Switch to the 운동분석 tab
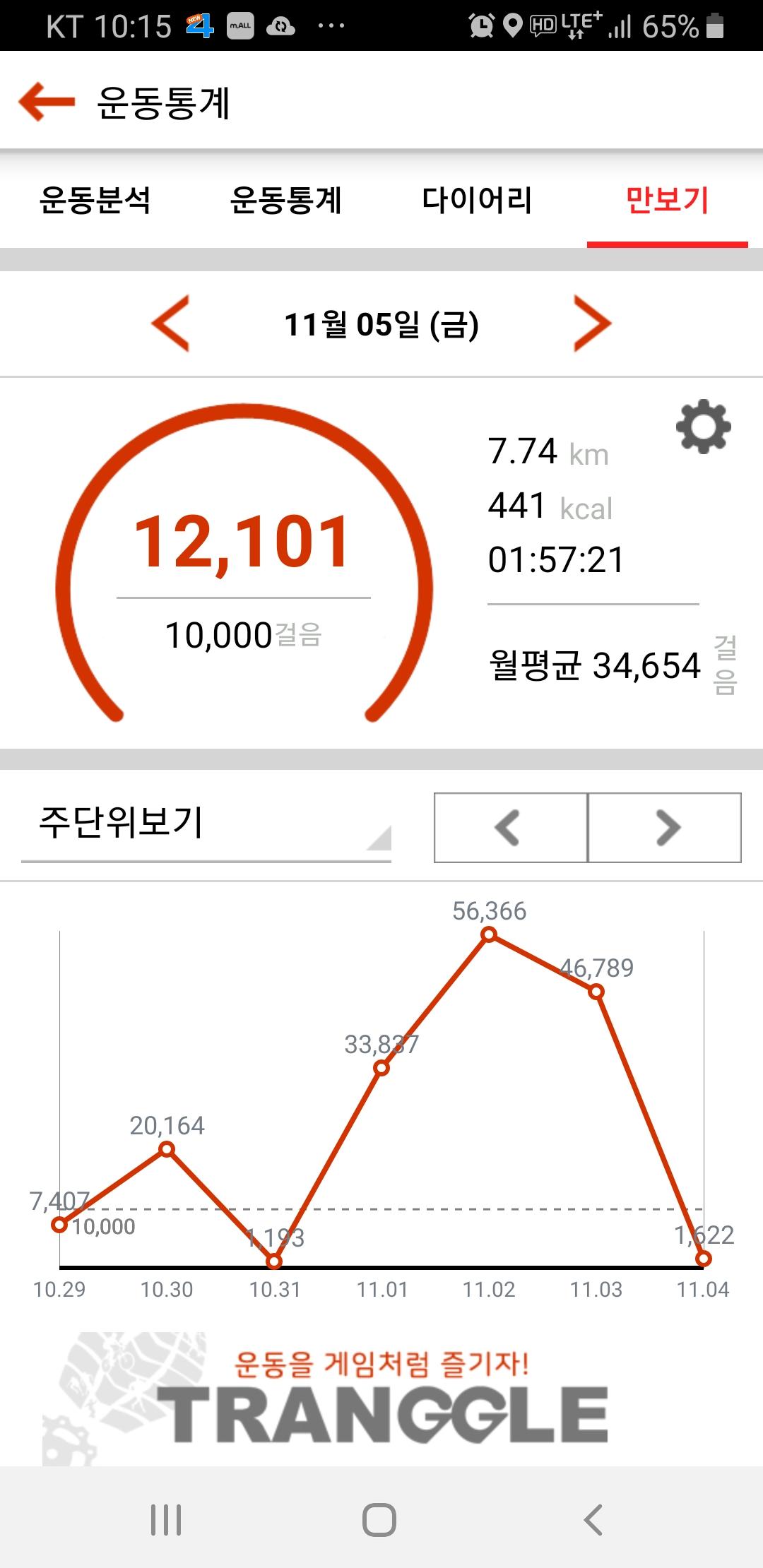The width and height of the screenshot is (763, 1568). point(95,201)
